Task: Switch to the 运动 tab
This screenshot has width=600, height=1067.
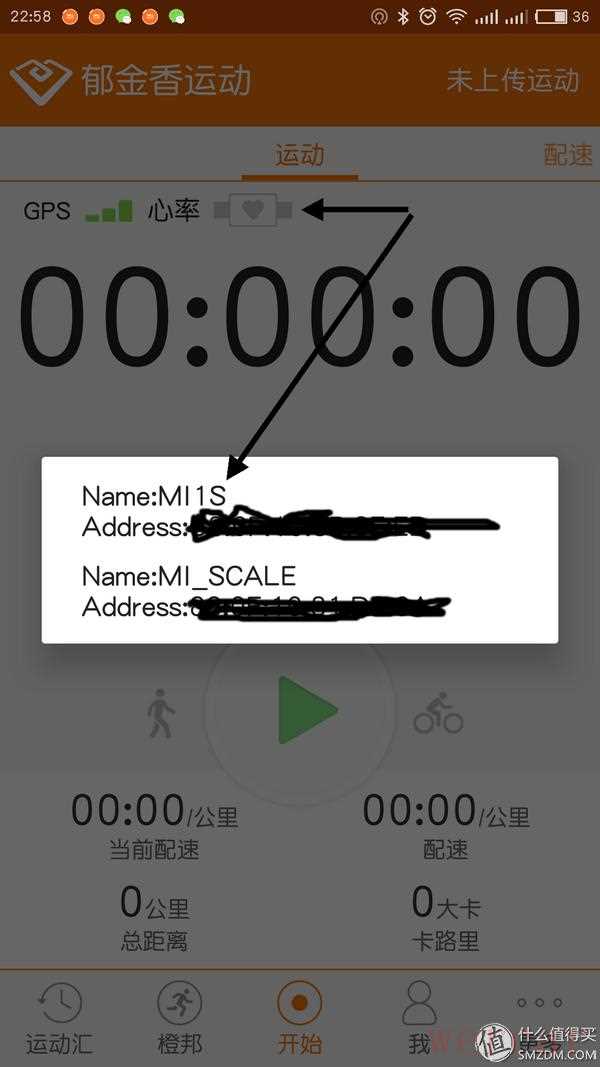Action: pos(299,155)
